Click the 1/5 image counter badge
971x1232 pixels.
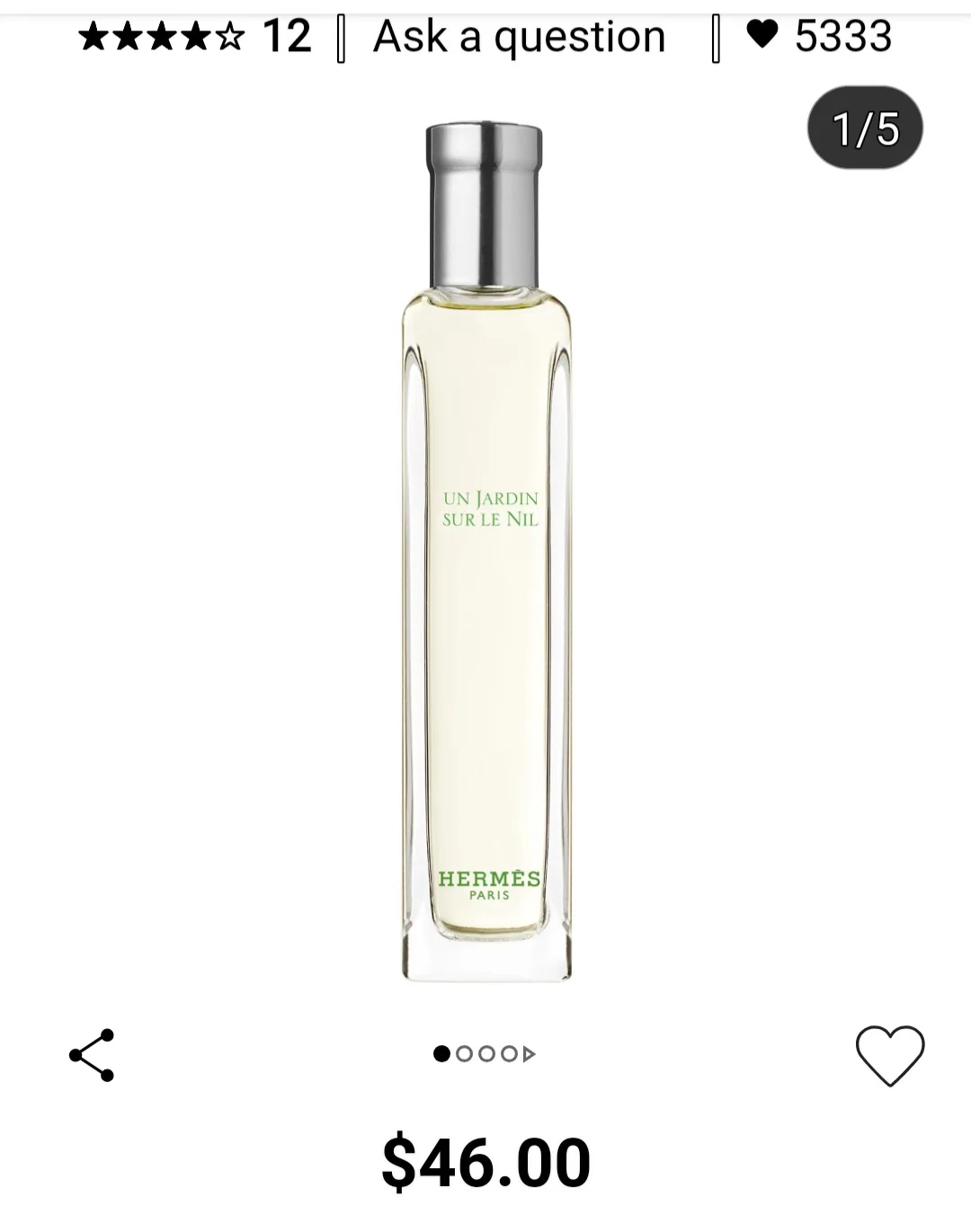point(867,128)
